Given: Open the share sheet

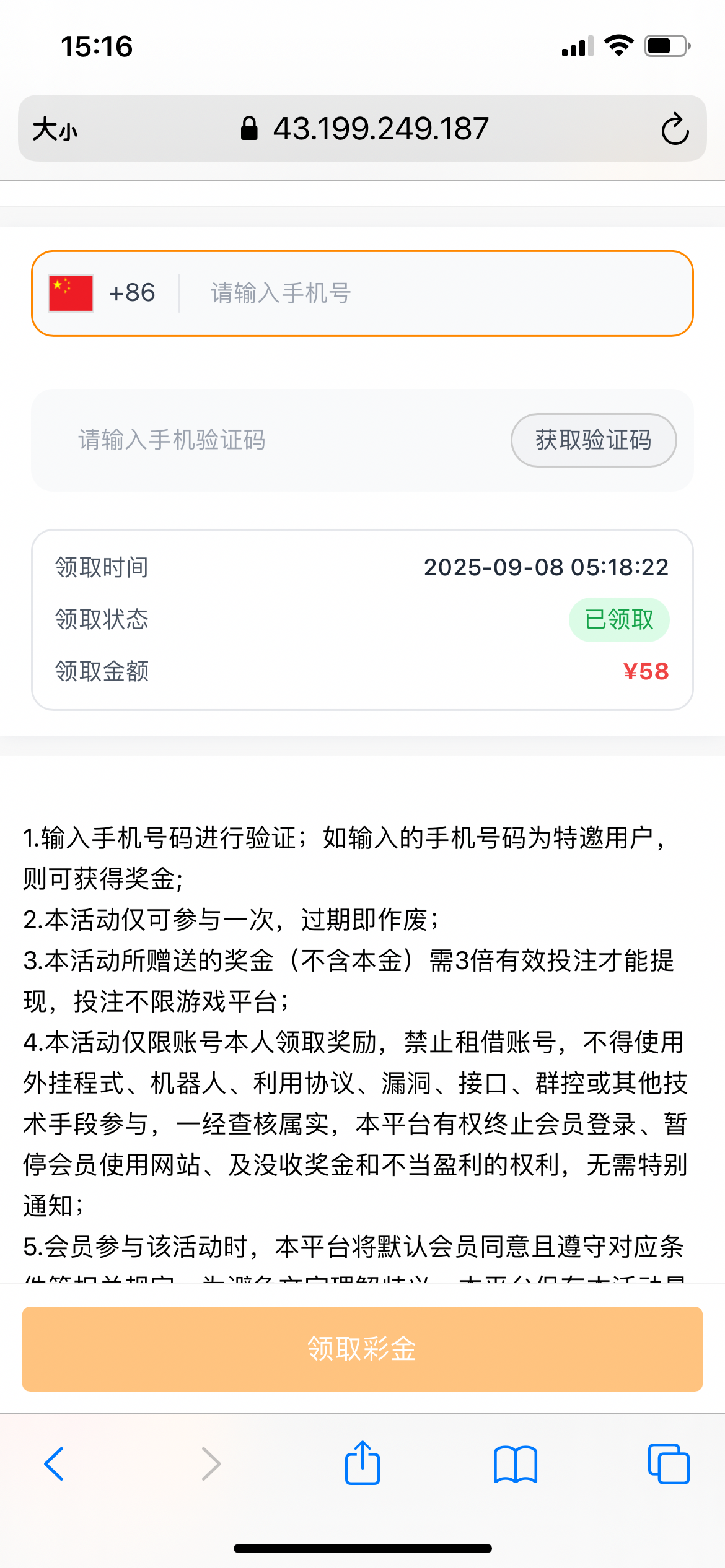Looking at the screenshot, I should click(x=362, y=1464).
